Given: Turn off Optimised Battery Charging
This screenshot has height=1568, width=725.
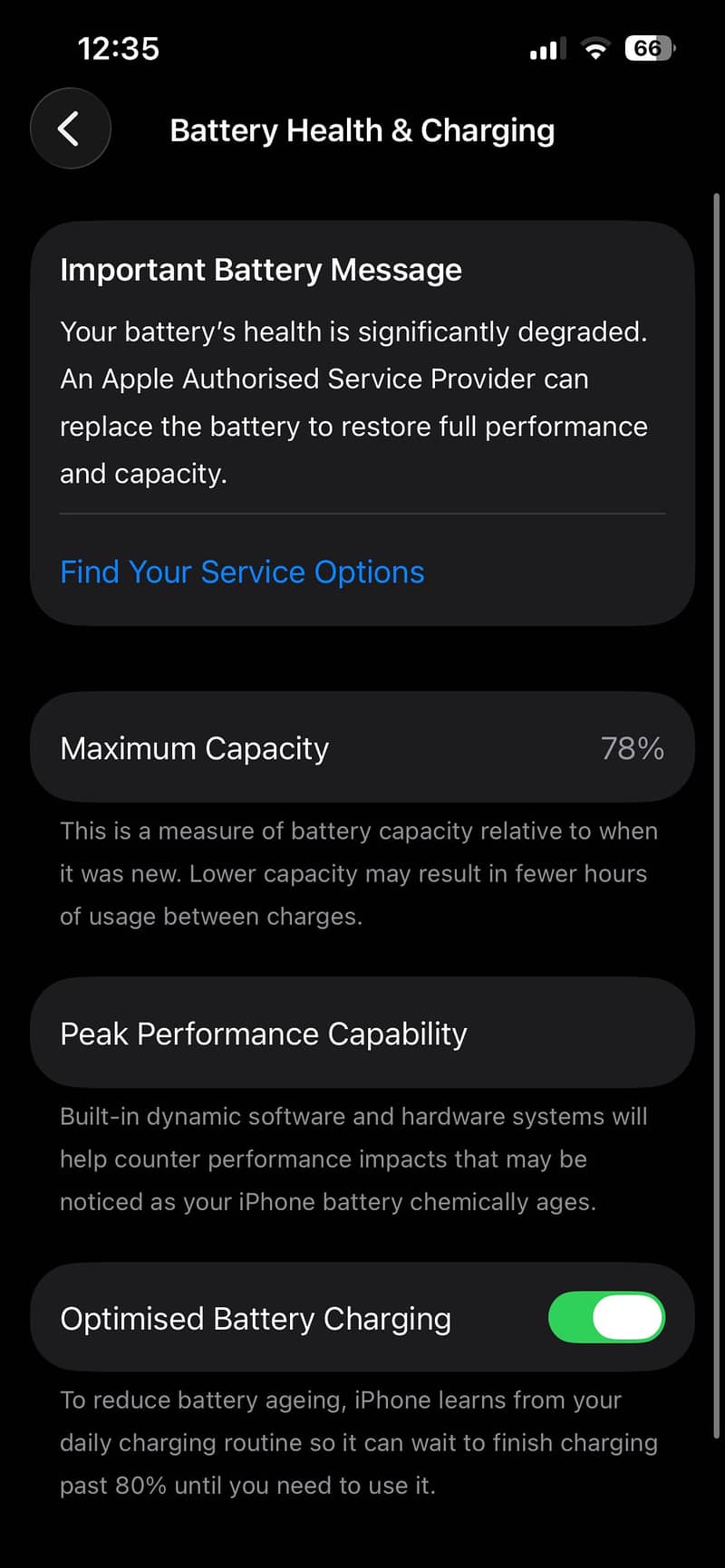Looking at the screenshot, I should coord(606,1317).
